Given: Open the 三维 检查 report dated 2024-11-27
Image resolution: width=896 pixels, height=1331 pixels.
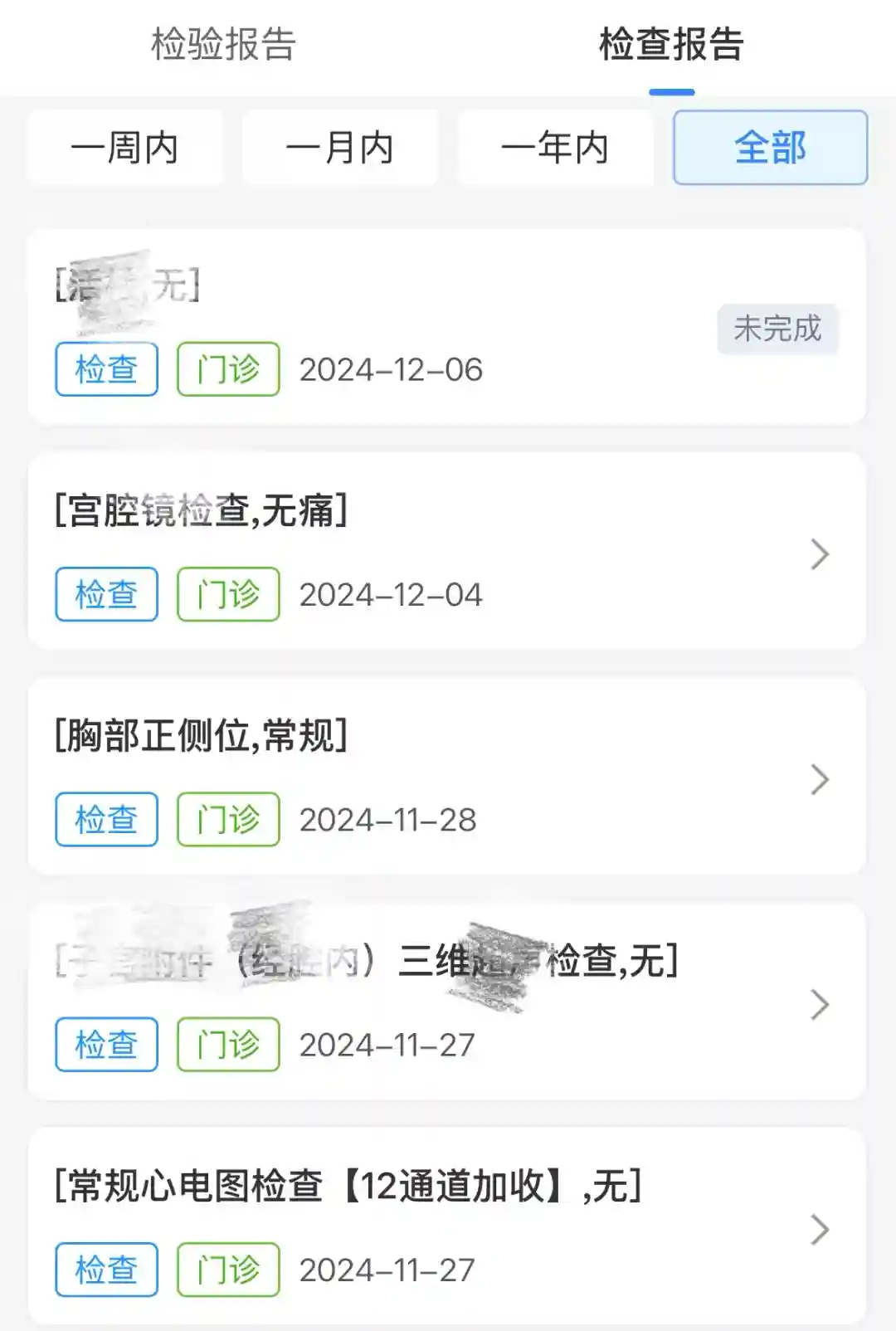Looking at the screenshot, I should point(446,1002).
